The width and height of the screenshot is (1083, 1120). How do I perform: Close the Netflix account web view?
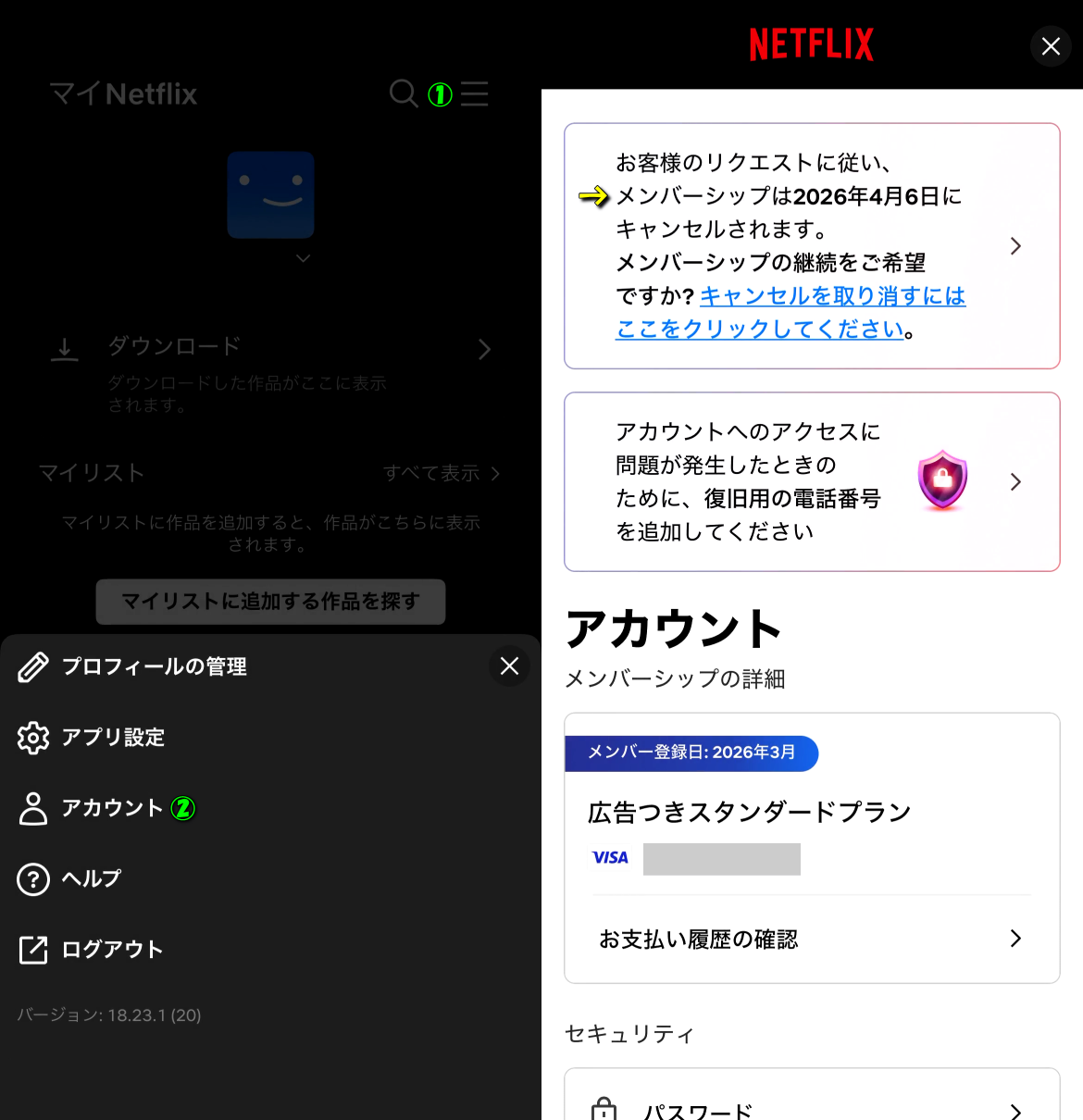(x=1051, y=45)
